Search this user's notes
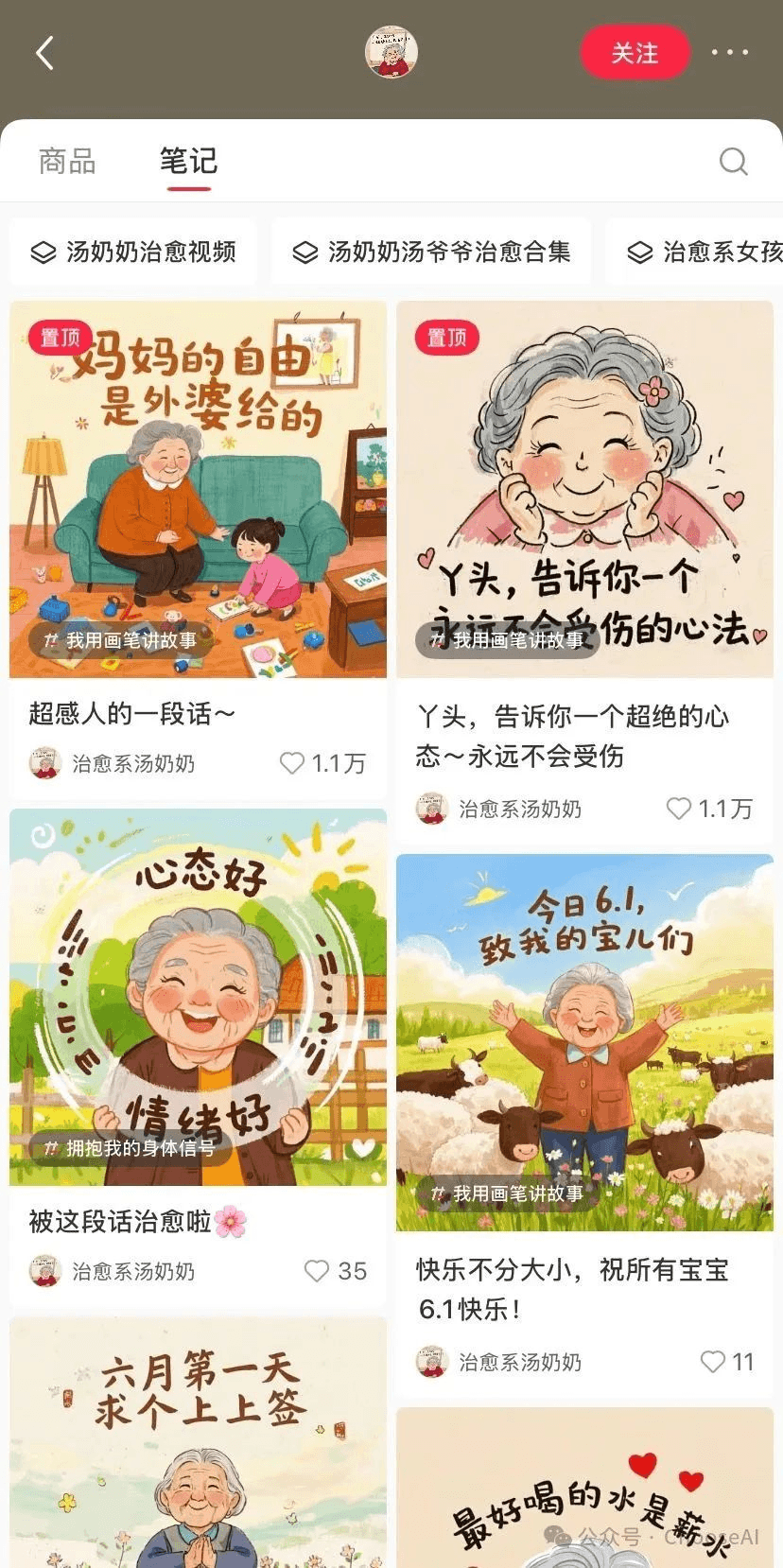The height and width of the screenshot is (1568, 783). [733, 162]
